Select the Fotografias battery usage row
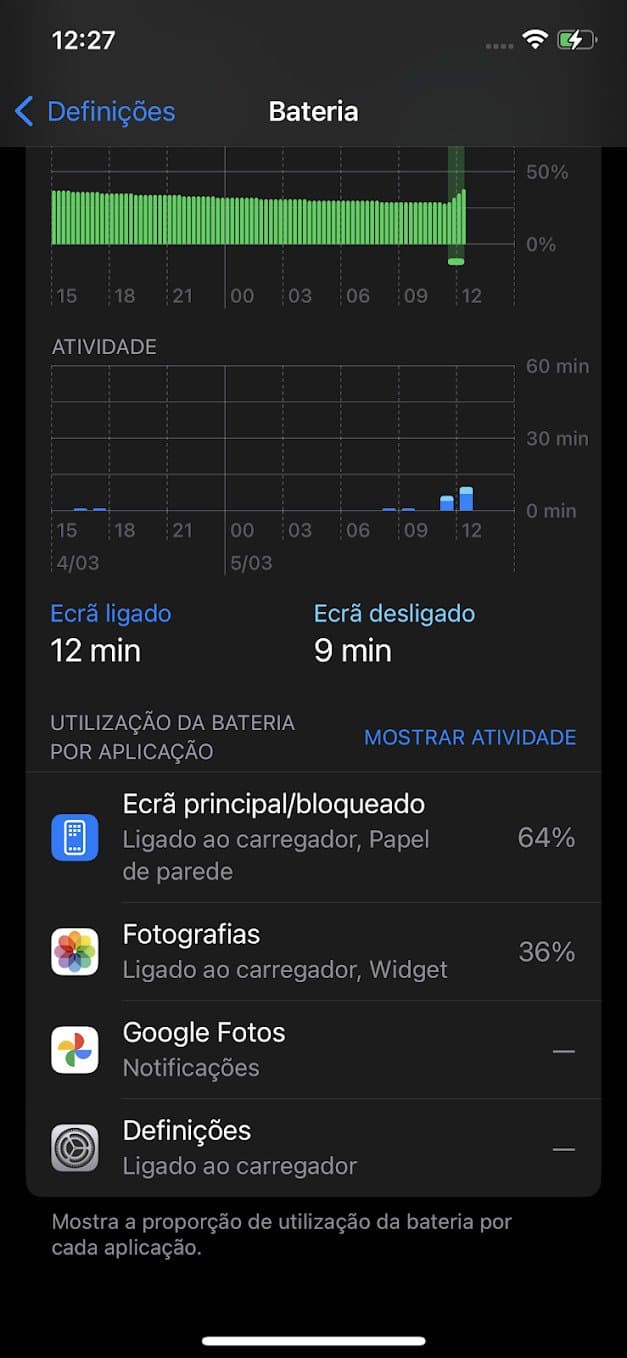Image resolution: width=627 pixels, height=1358 pixels. click(313, 952)
